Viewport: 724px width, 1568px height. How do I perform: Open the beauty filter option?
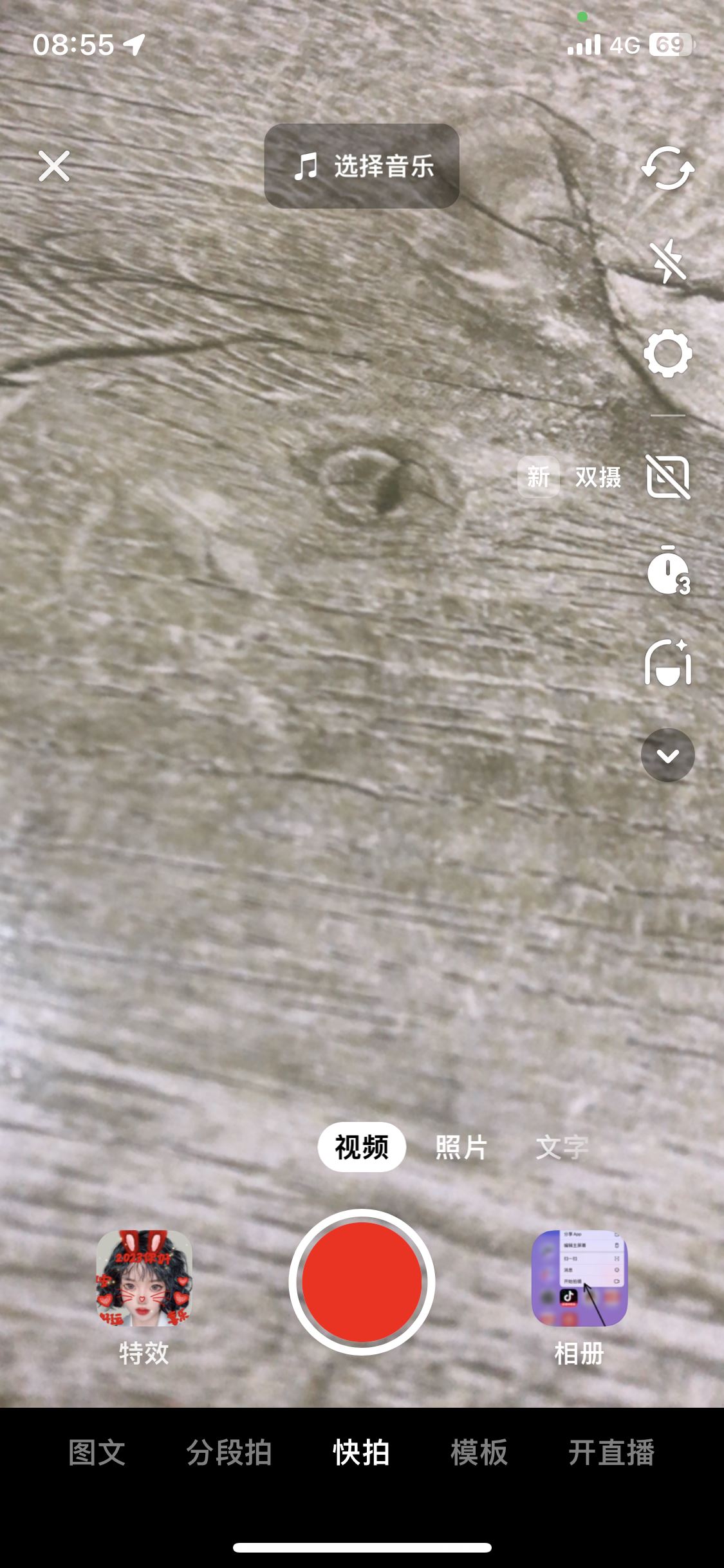[668, 662]
